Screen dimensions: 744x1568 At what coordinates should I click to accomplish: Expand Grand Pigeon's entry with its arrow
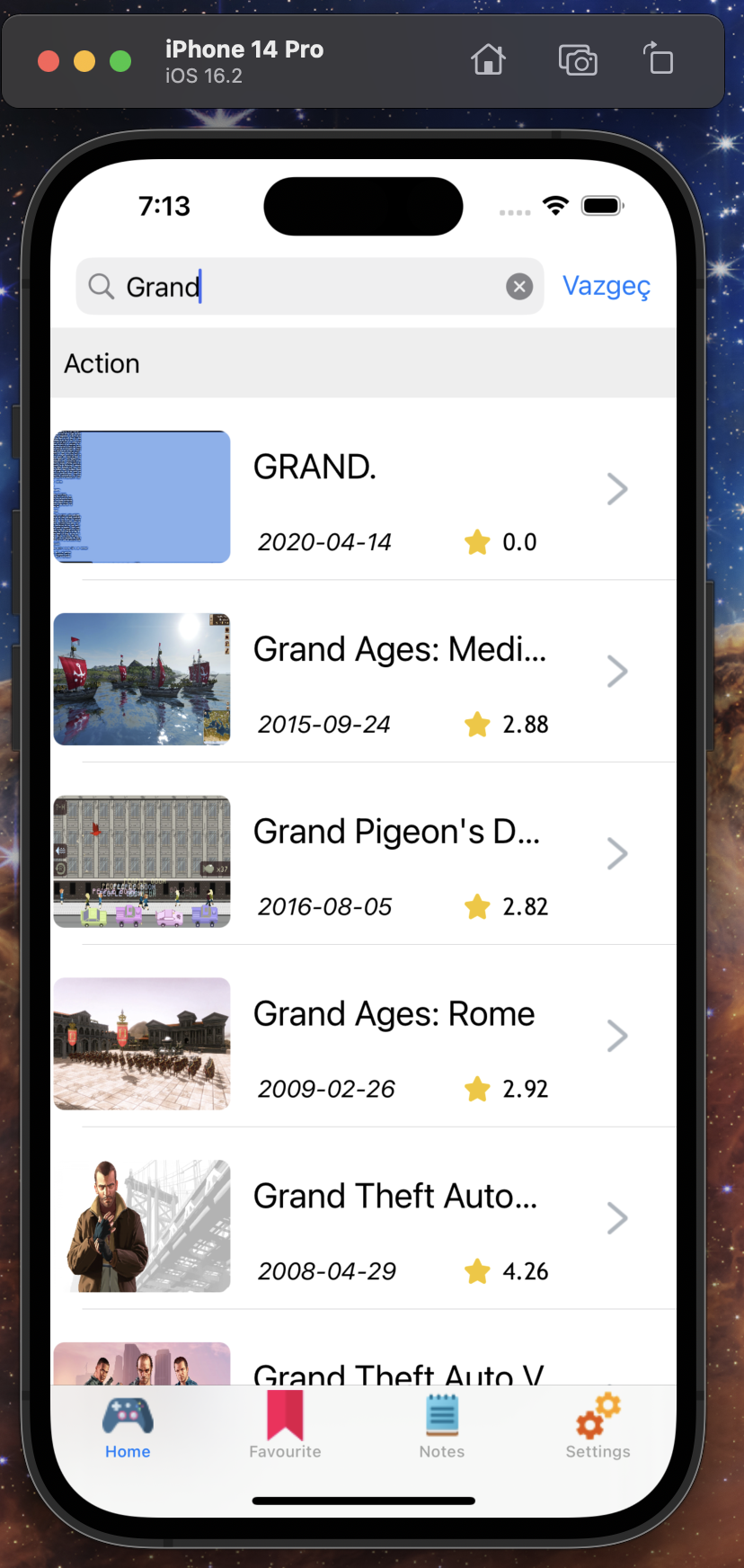[x=617, y=853]
